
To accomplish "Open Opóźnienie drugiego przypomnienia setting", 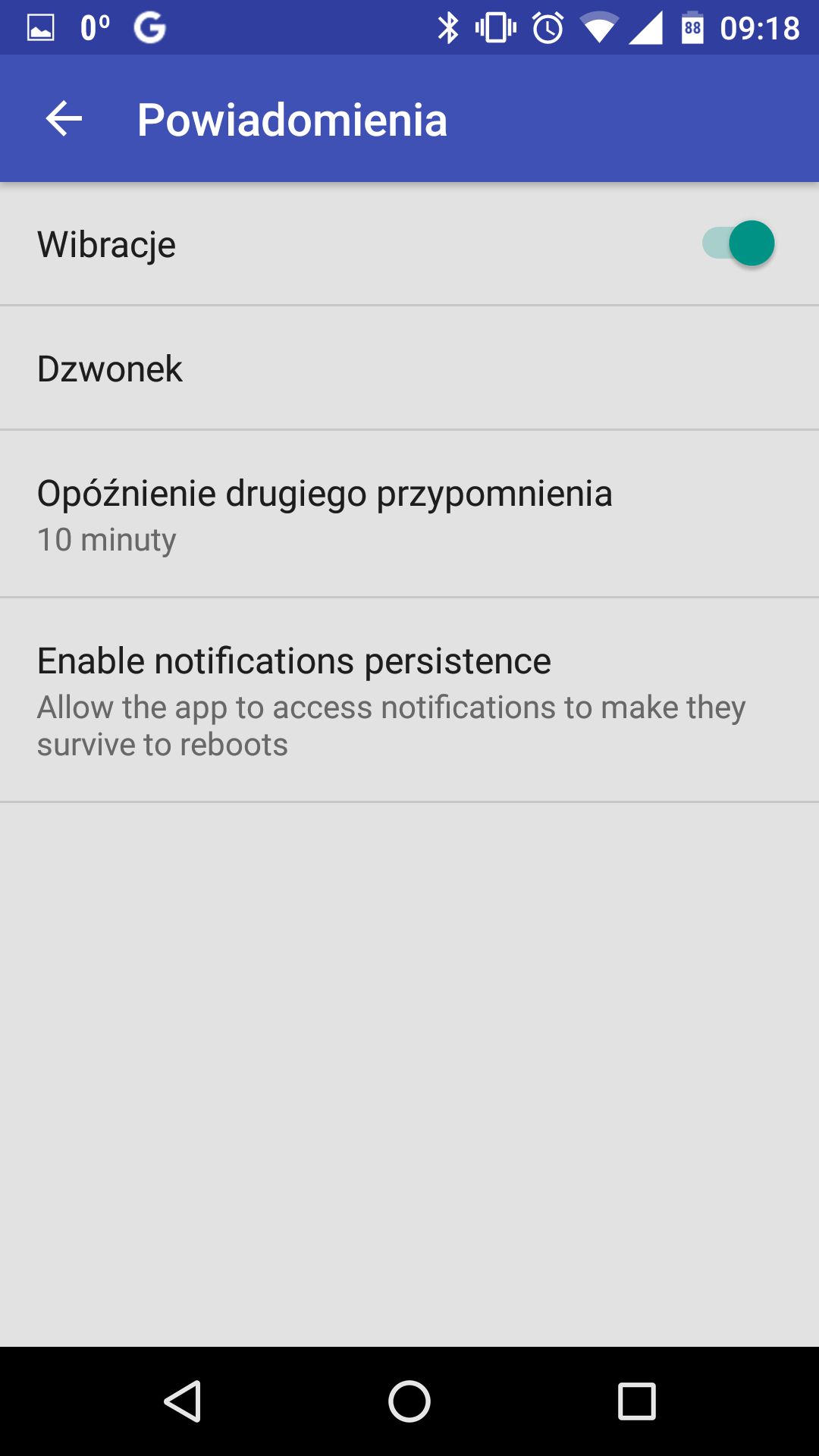I will tap(409, 514).
